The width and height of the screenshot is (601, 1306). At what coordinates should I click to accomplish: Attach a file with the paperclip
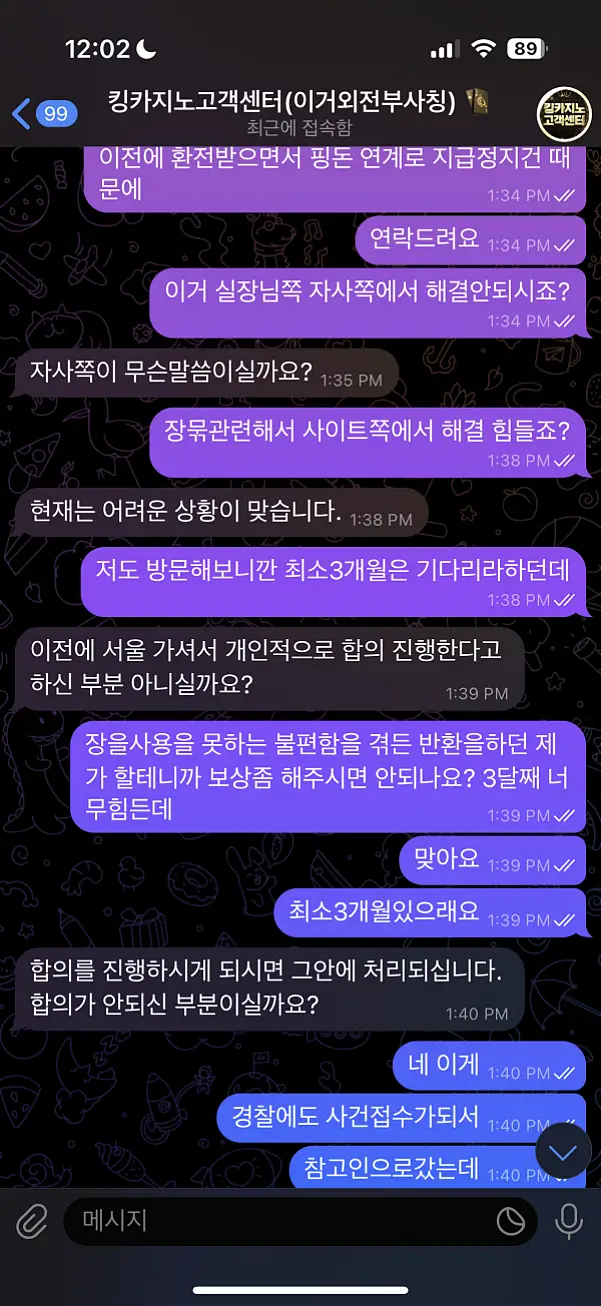pyautogui.click(x=31, y=1220)
